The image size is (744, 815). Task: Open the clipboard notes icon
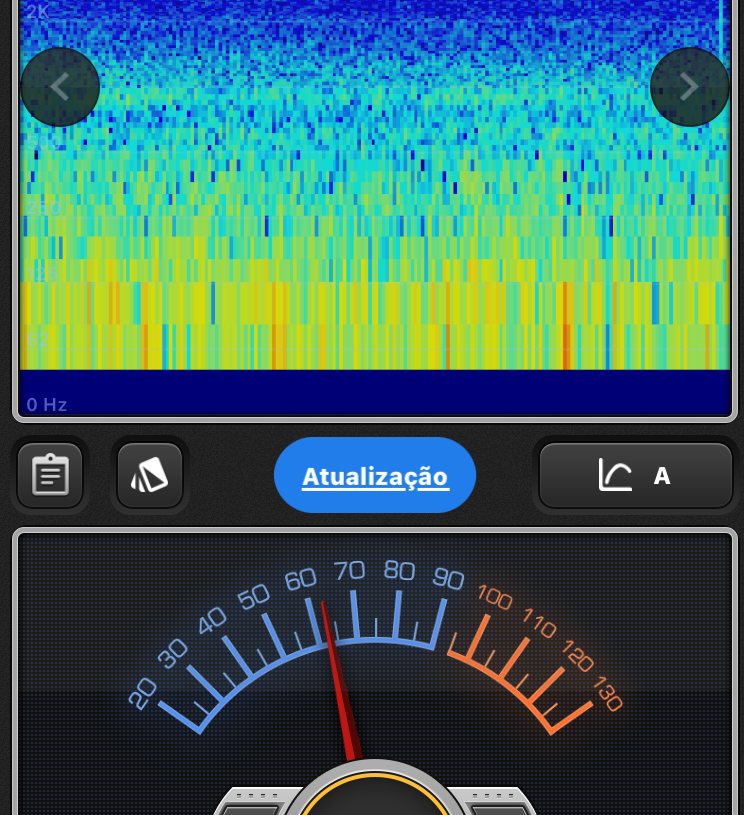coord(50,475)
